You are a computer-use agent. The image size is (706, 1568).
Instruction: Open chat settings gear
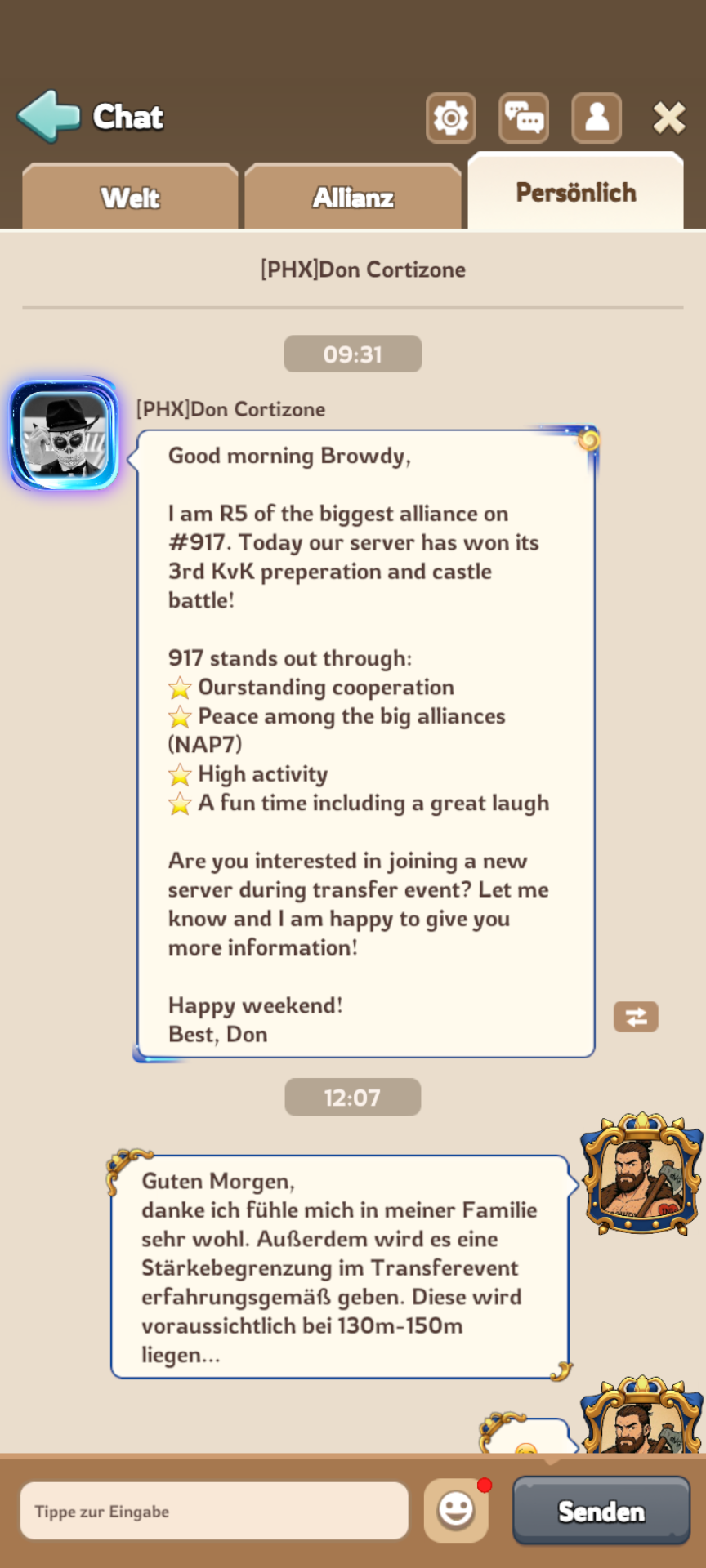450,118
